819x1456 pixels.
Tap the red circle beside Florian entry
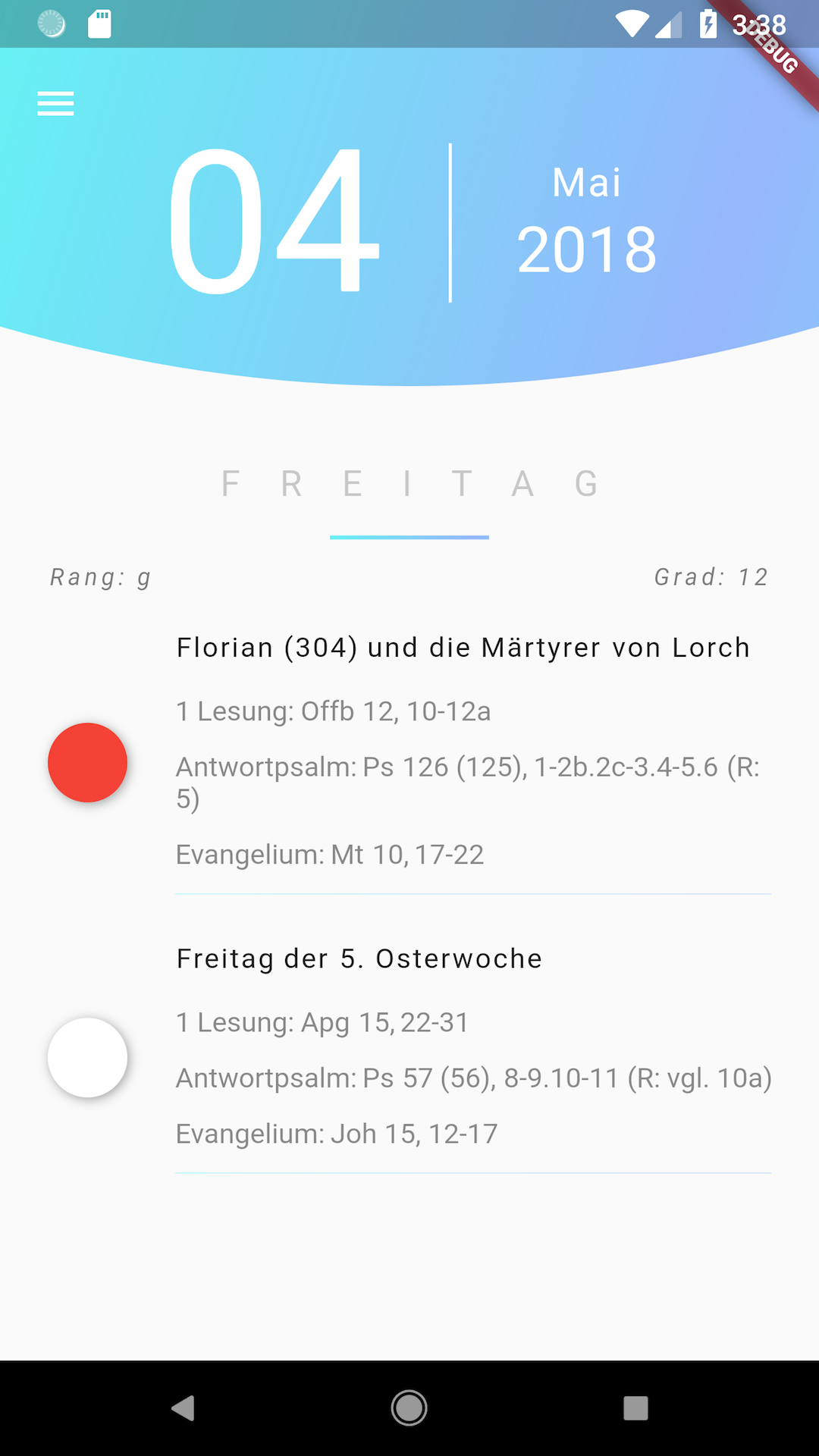[87, 762]
